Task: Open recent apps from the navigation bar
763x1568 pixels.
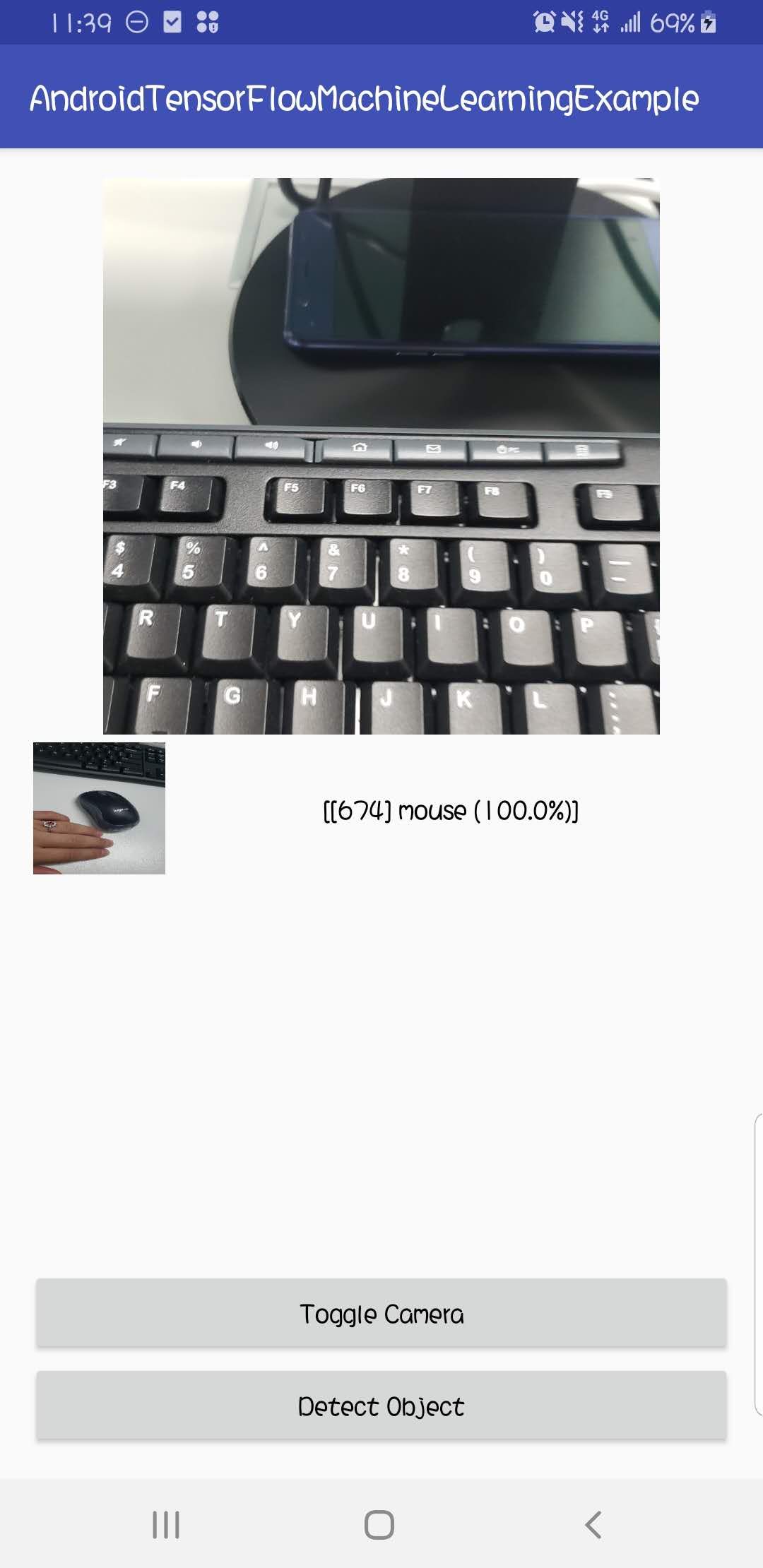Action: pos(166,1524)
